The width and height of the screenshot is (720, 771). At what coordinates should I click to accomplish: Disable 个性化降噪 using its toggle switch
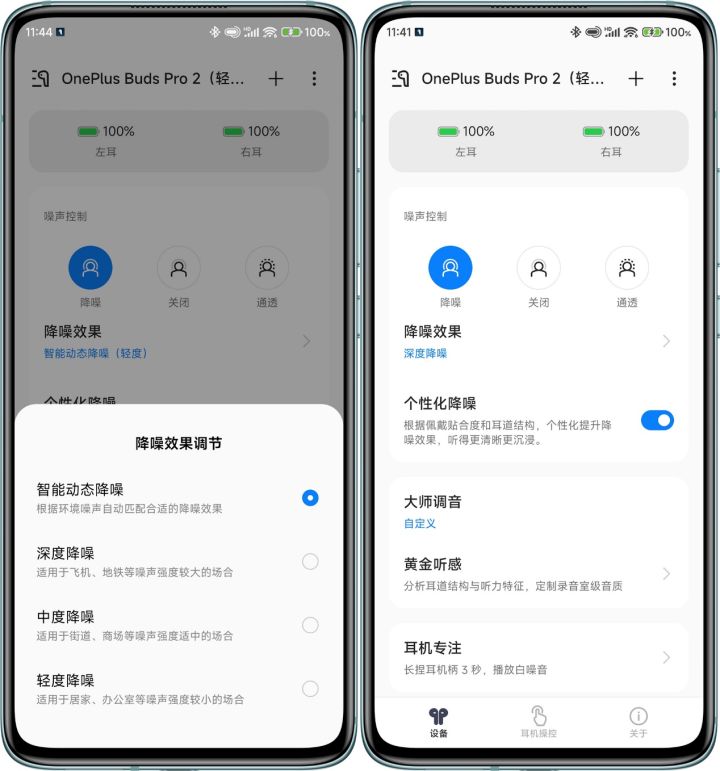point(657,421)
